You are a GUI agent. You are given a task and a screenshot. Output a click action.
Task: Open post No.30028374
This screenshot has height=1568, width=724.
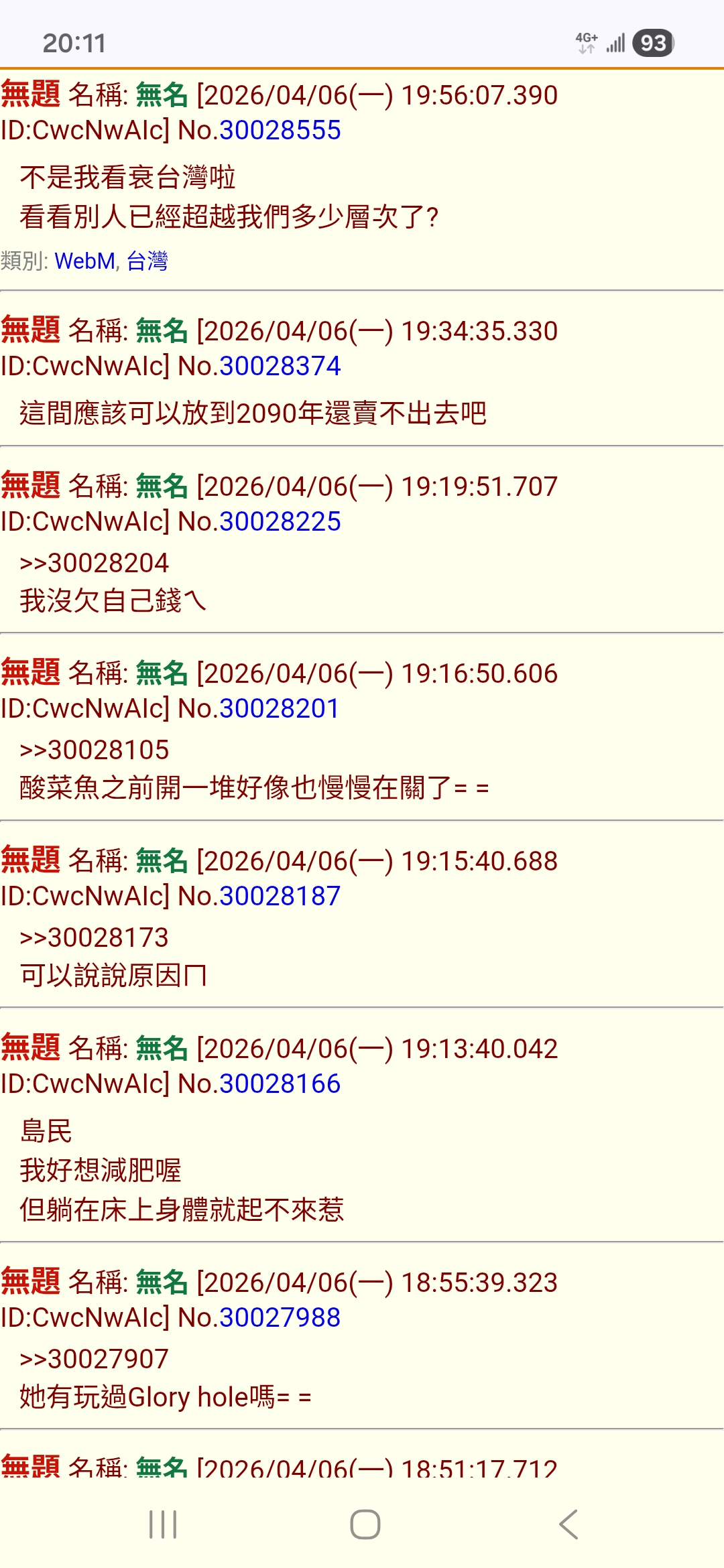point(280,366)
